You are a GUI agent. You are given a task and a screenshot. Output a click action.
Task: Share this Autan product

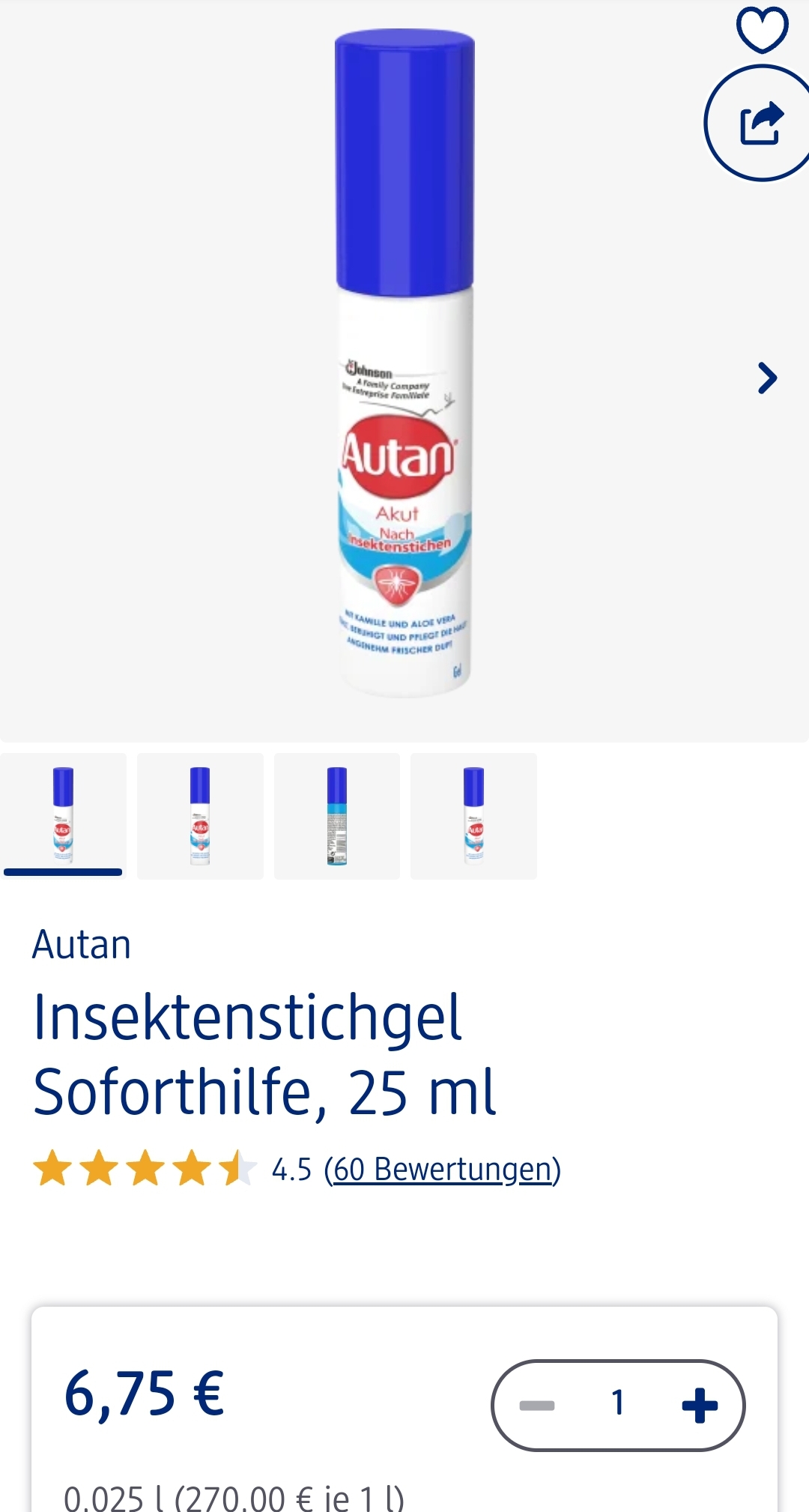758,123
